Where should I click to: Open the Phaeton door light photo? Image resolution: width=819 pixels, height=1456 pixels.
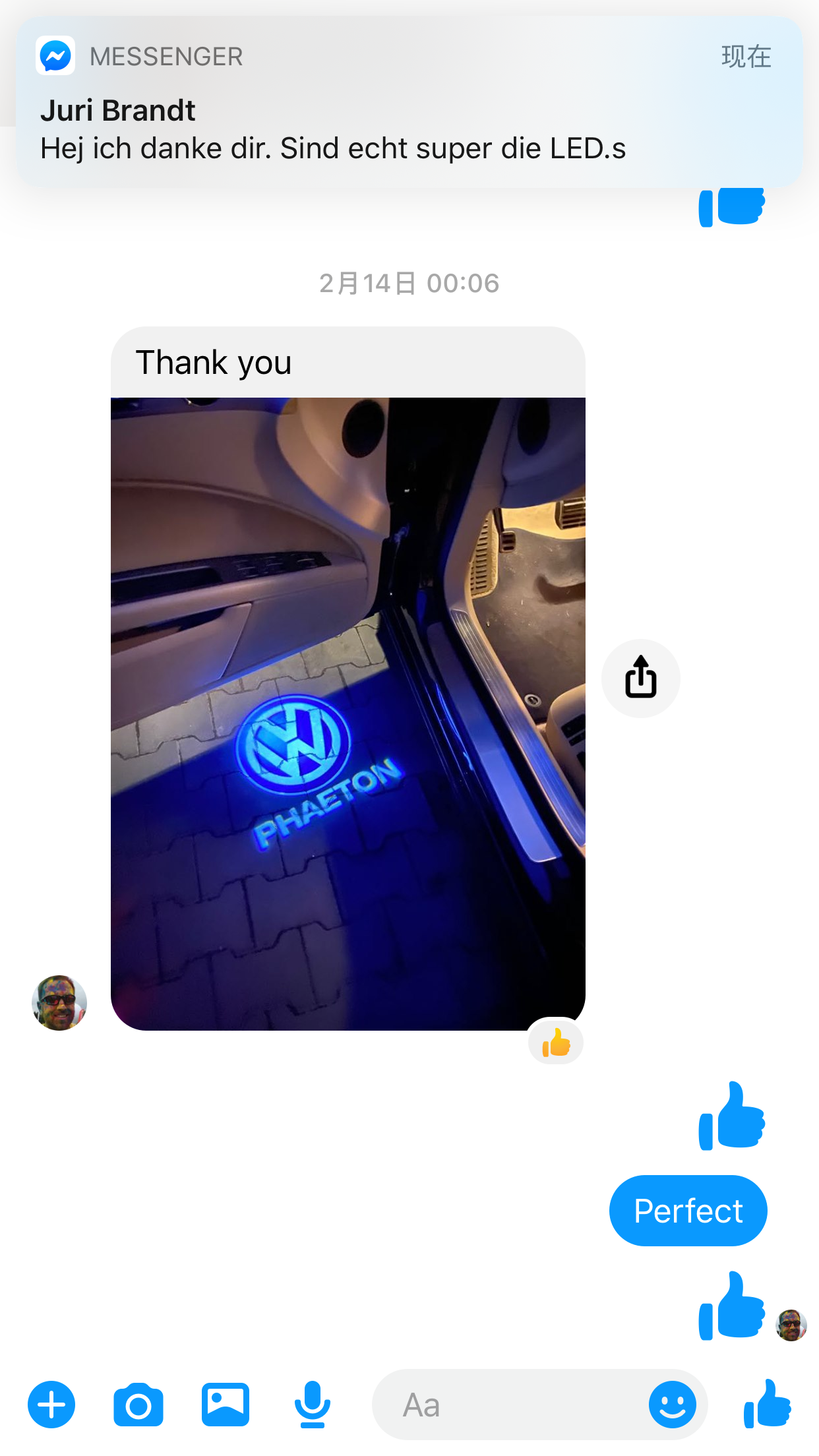(x=348, y=713)
